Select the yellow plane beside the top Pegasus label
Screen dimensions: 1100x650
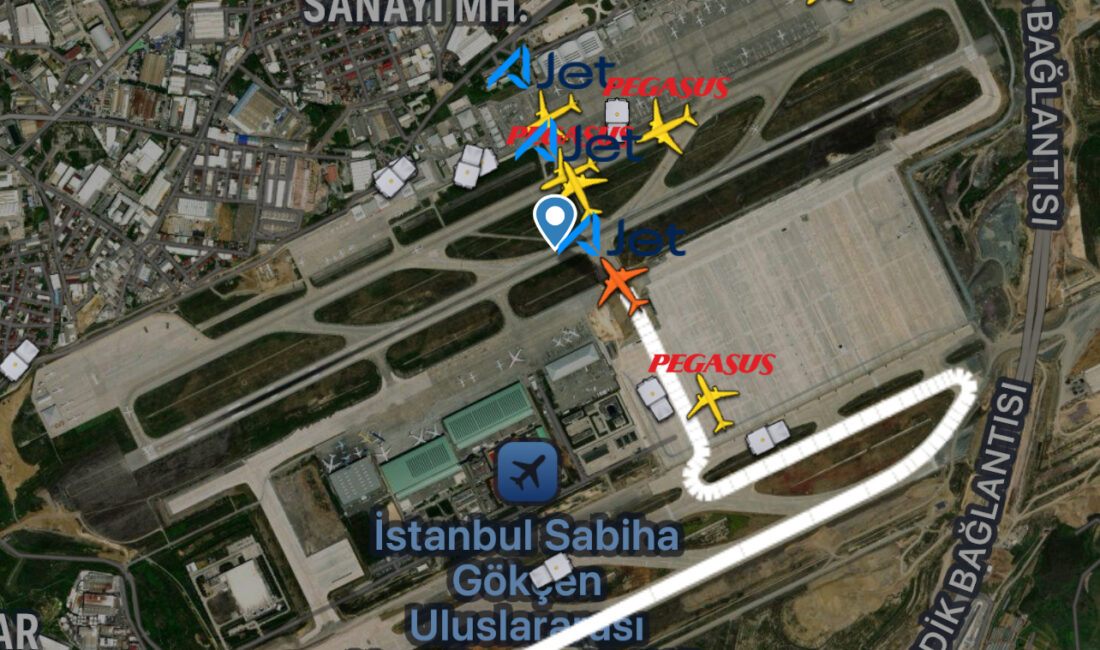tap(668, 126)
